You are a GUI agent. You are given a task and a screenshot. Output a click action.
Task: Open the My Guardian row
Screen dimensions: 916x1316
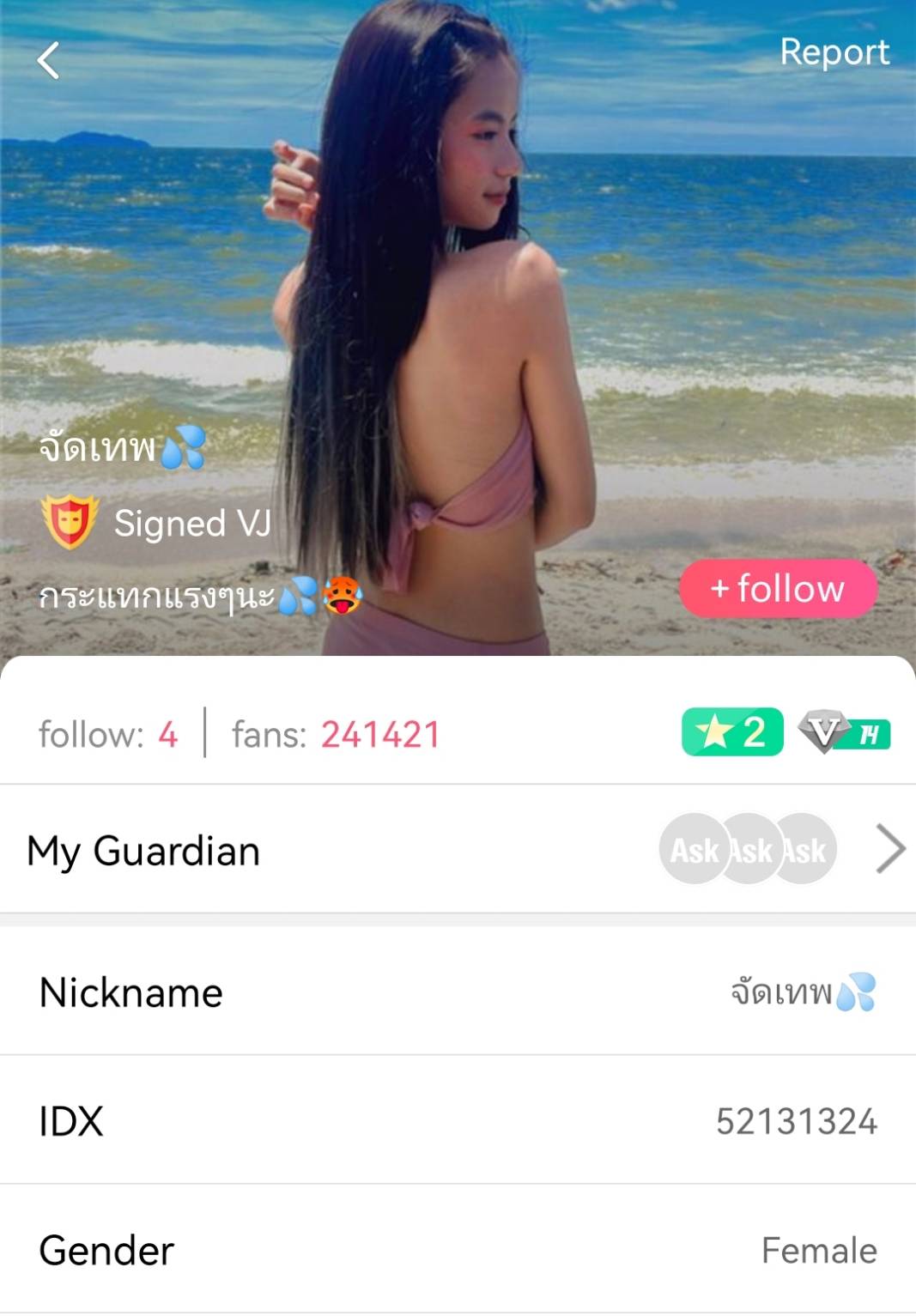point(458,850)
